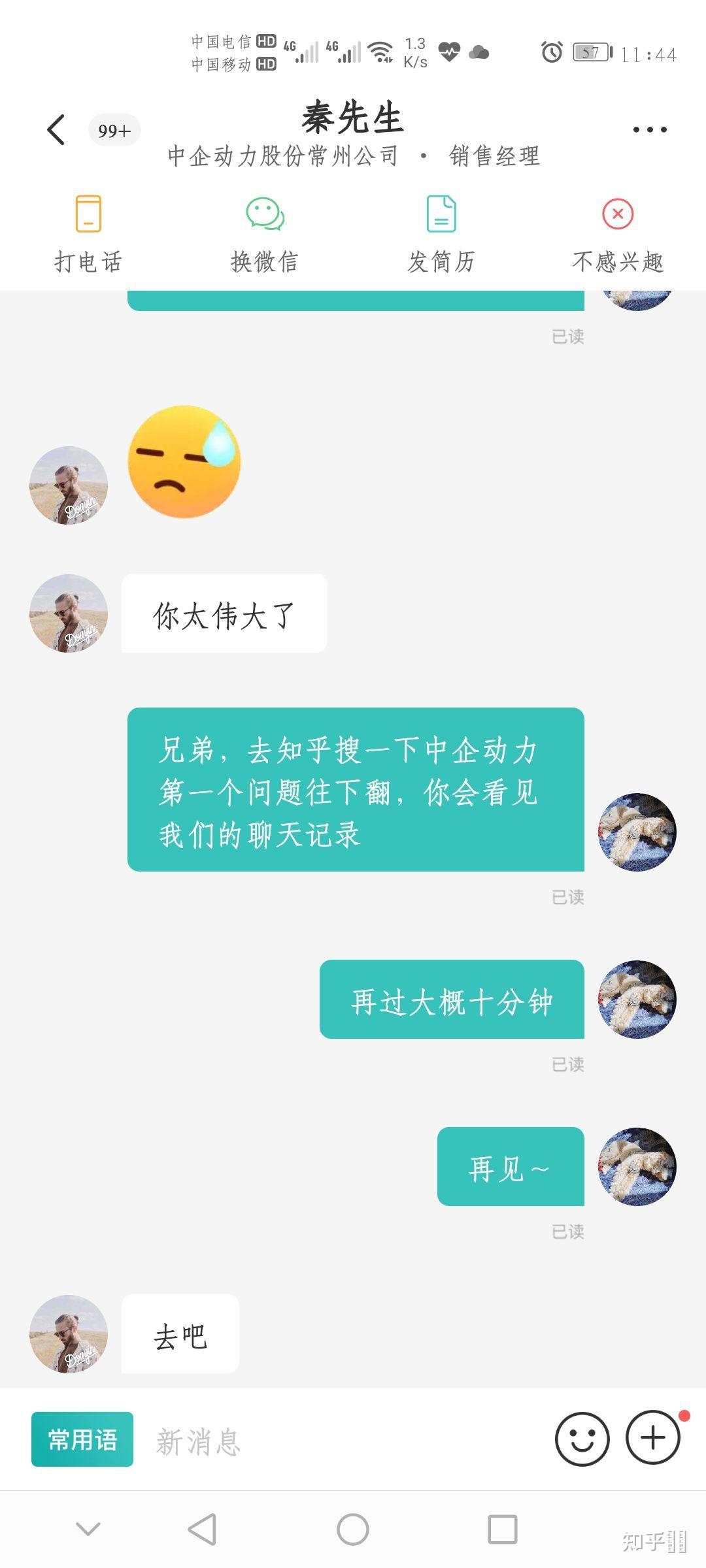
Task: Send resume via 发简历
Action: 441,233
